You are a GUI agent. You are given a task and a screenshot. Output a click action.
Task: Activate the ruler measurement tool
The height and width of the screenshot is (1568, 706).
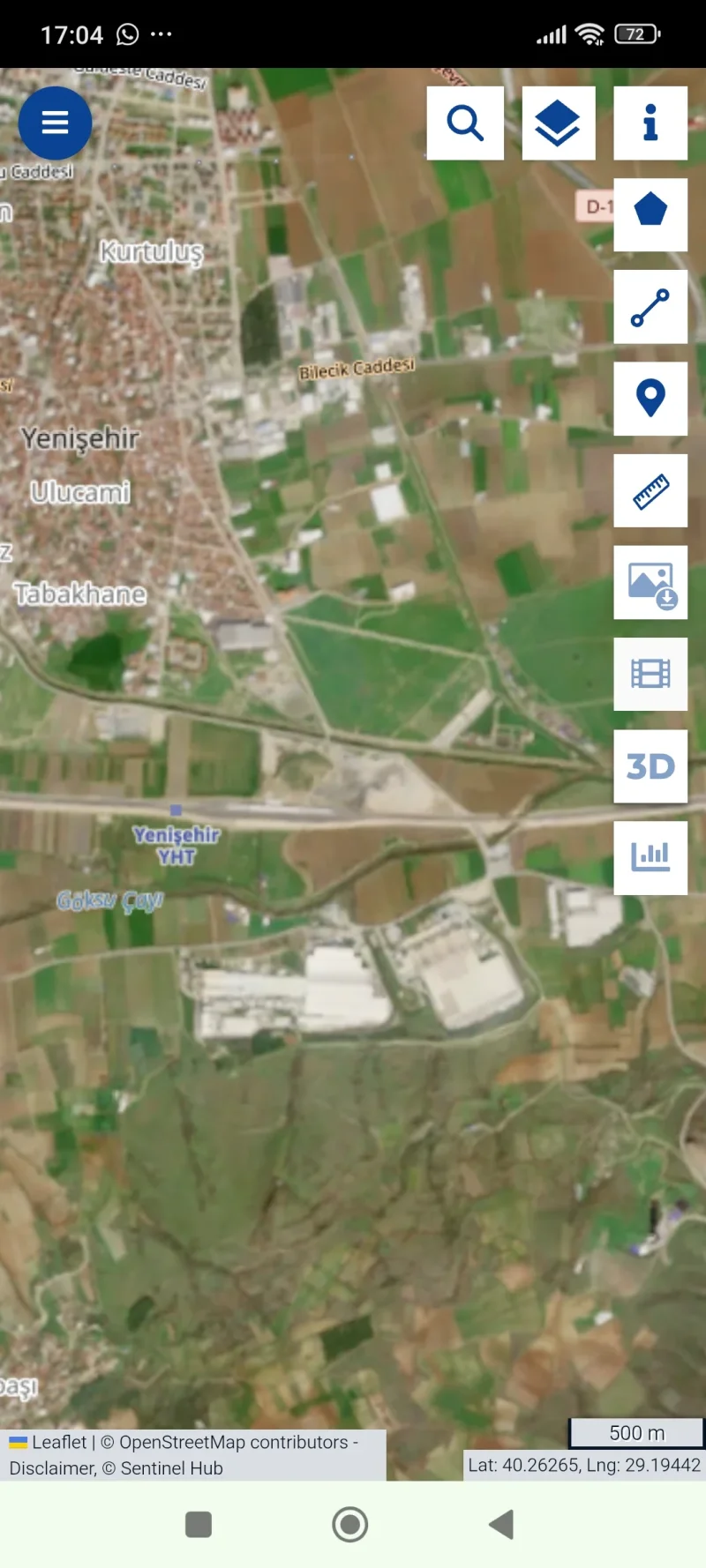pyautogui.click(x=650, y=490)
